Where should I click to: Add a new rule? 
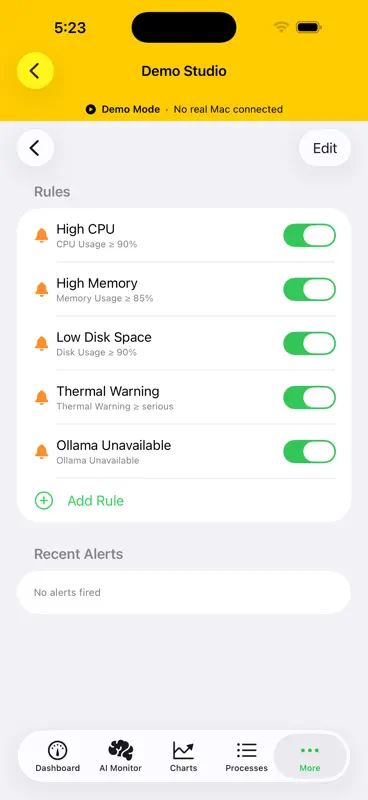80,501
